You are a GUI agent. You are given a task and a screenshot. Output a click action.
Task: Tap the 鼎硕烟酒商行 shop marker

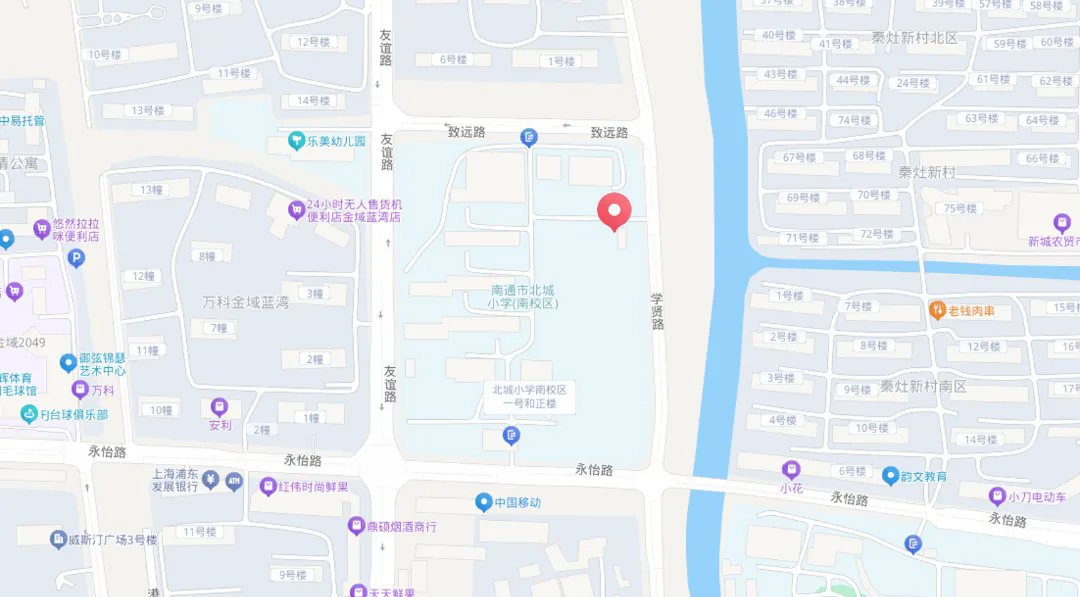[355, 525]
